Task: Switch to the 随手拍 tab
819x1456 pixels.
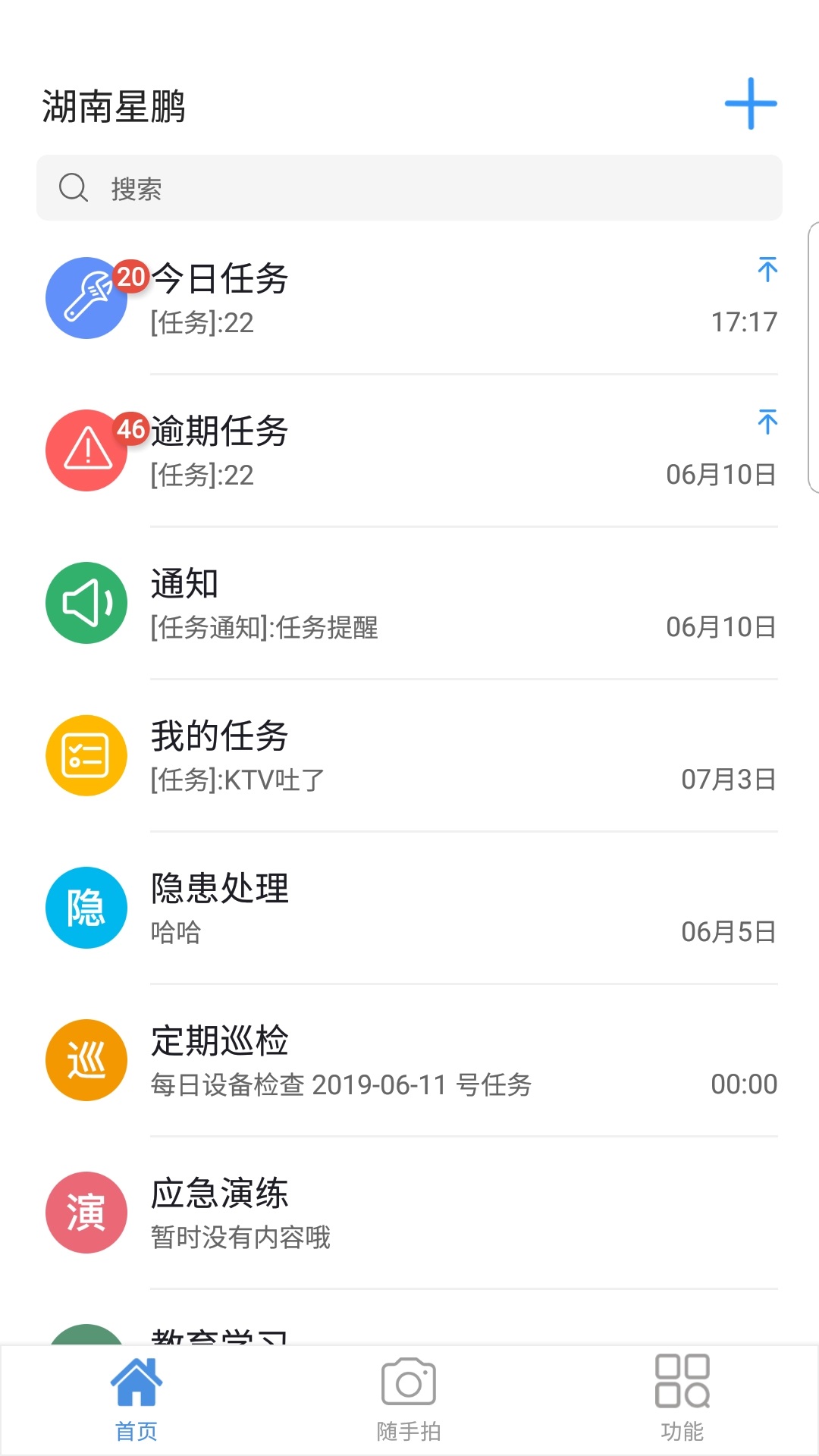Action: click(409, 1399)
